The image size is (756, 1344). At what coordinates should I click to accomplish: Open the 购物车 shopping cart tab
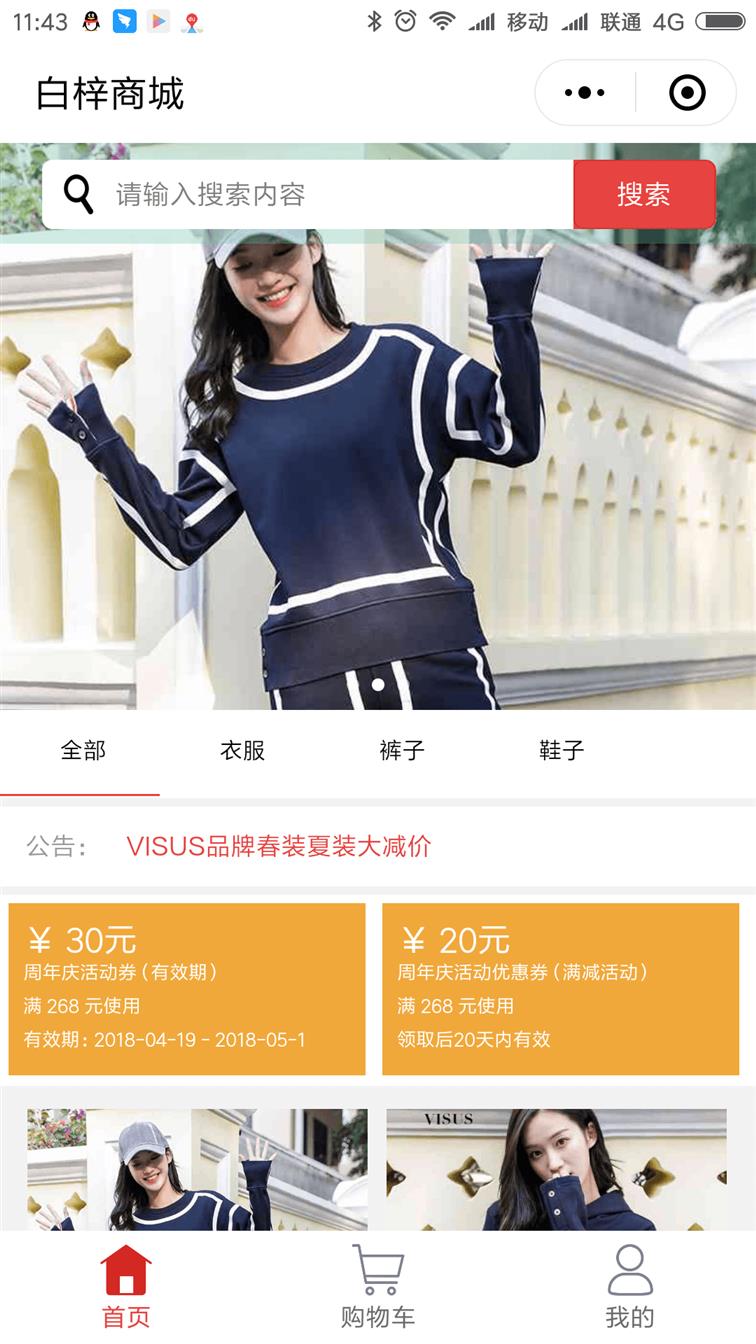pyautogui.click(x=378, y=1287)
